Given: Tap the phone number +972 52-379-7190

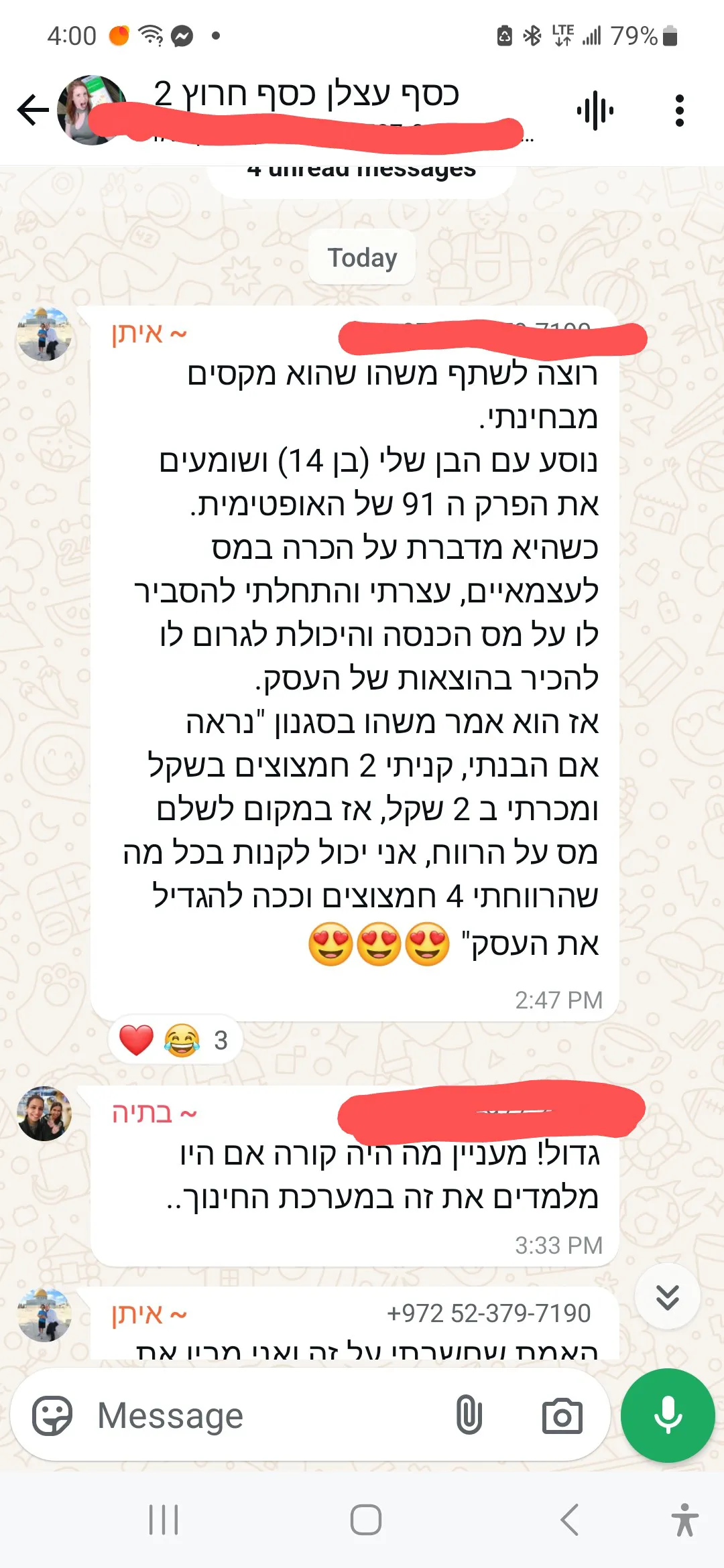Looking at the screenshot, I should 488,1313.
